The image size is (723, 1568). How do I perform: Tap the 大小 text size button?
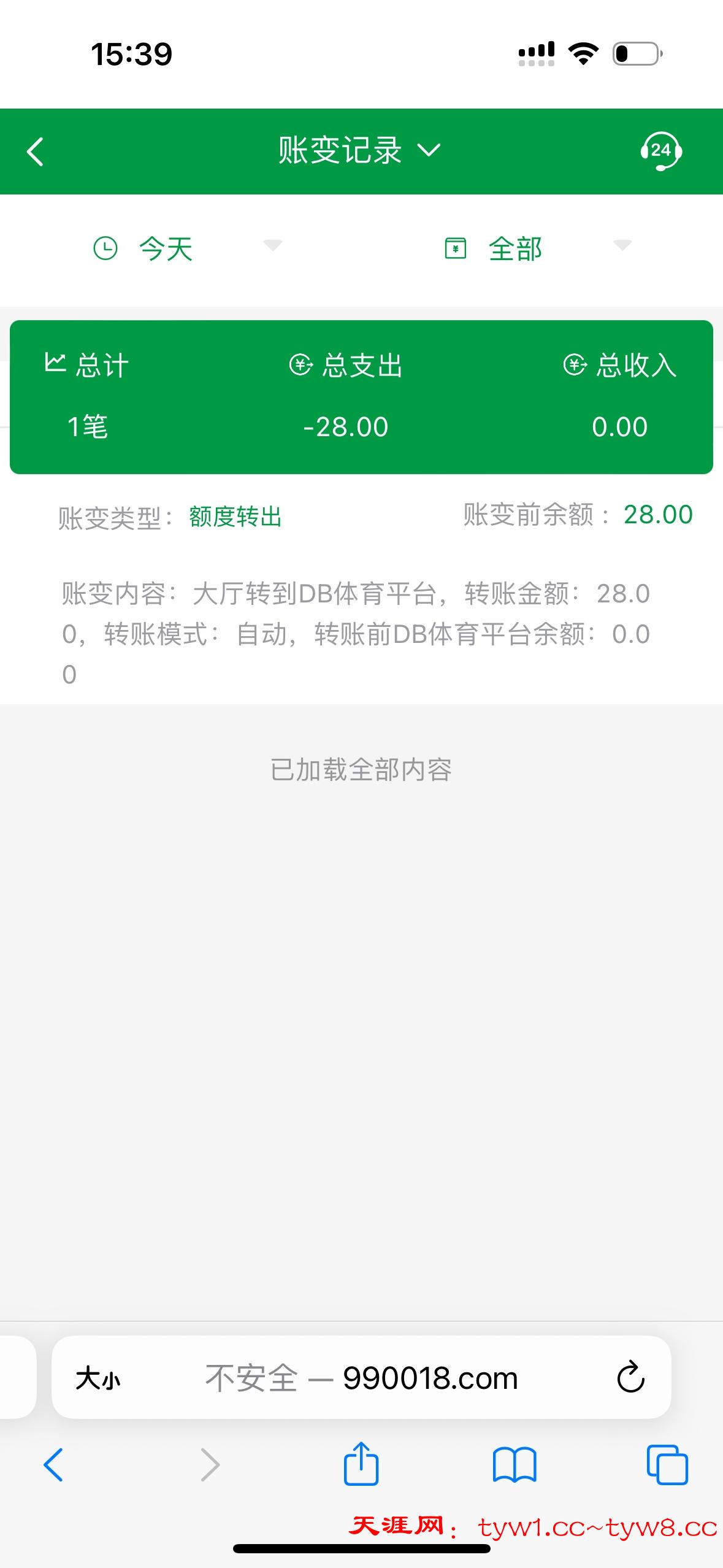click(98, 1379)
